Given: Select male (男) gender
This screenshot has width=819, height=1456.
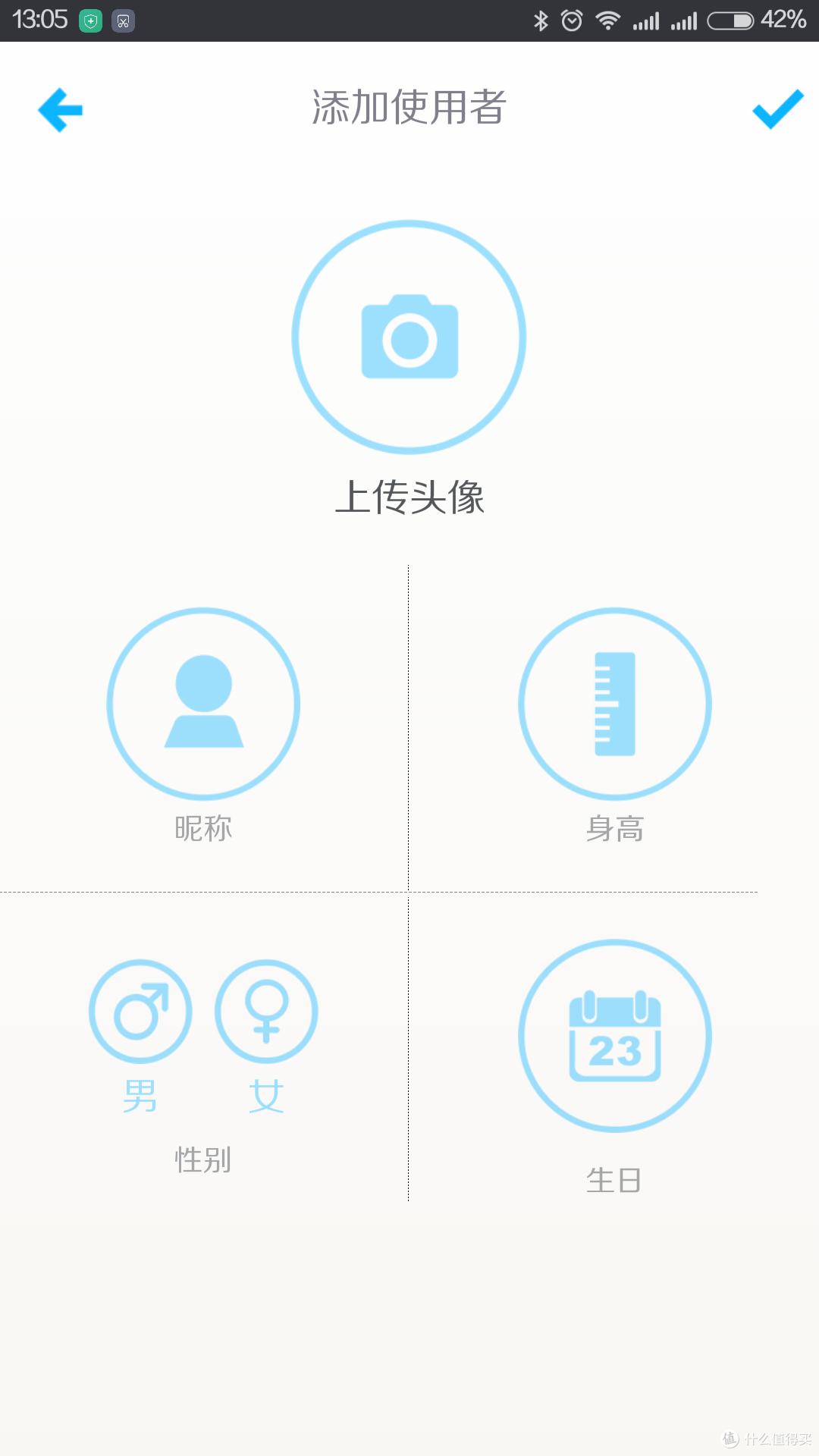Looking at the screenshot, I should click(140, 1012).
